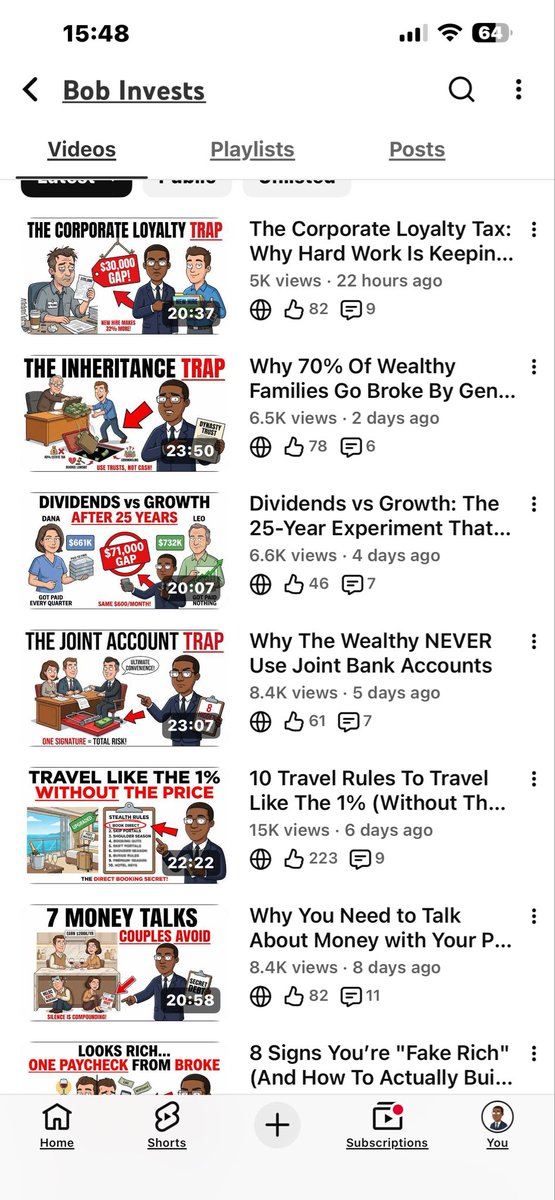Open 8 Signs You're Fake Rich video

point(381,1065)
